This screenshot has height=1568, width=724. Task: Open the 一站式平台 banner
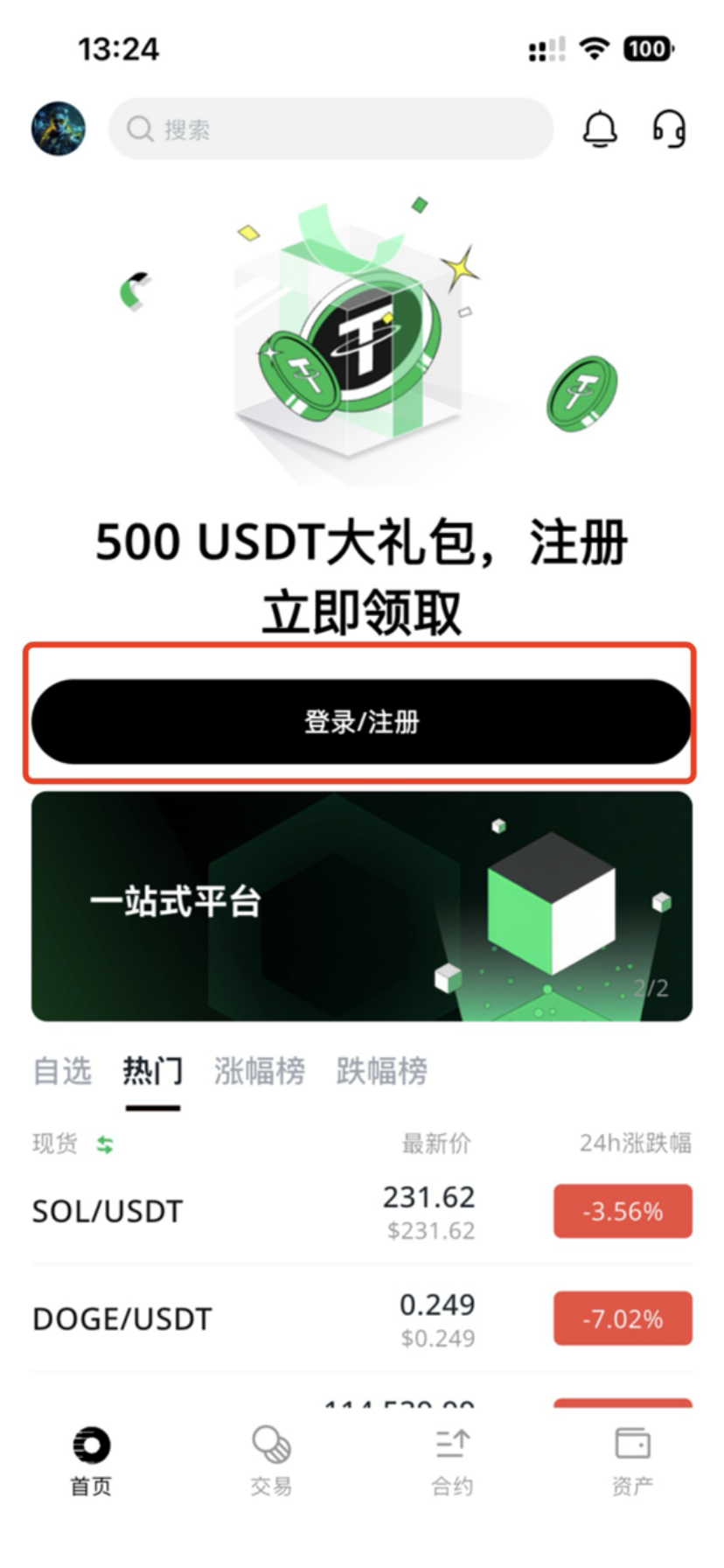pos(361,906)
